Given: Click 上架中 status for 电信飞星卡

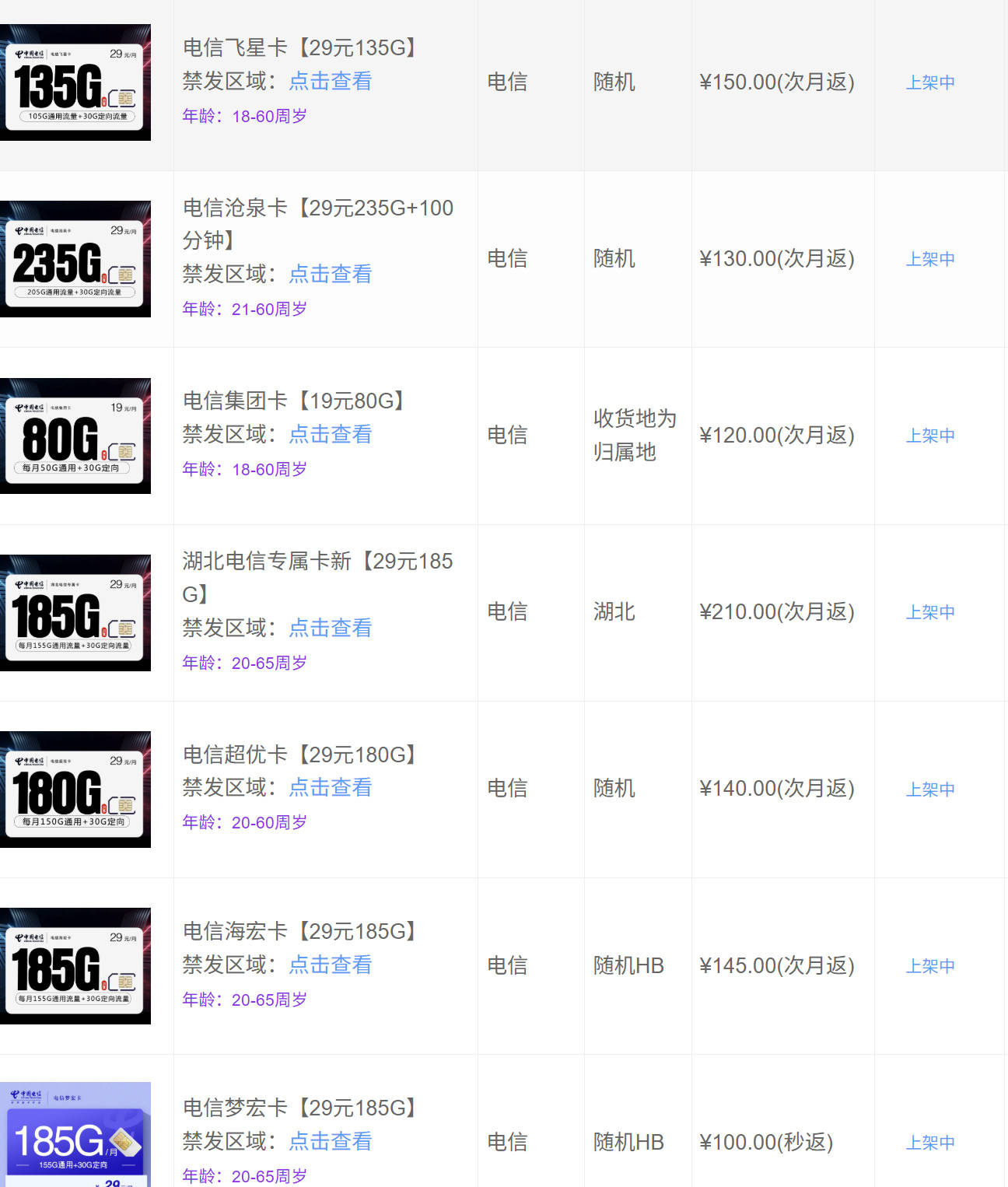Looking at the screenshot, I should coord(930,82).
